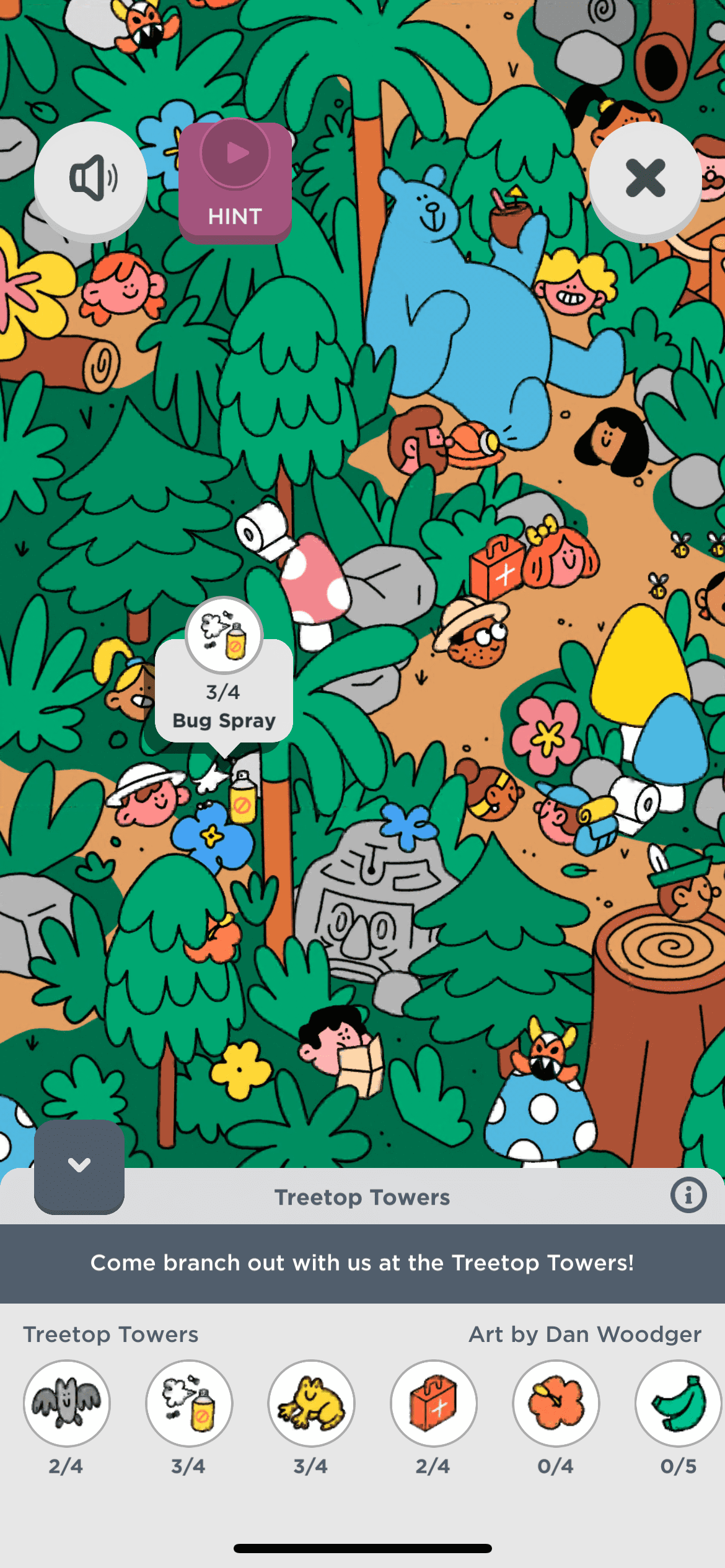Select the orange flower item to find
Viewport: 725px width, 1568px height.
(556, 1402)
